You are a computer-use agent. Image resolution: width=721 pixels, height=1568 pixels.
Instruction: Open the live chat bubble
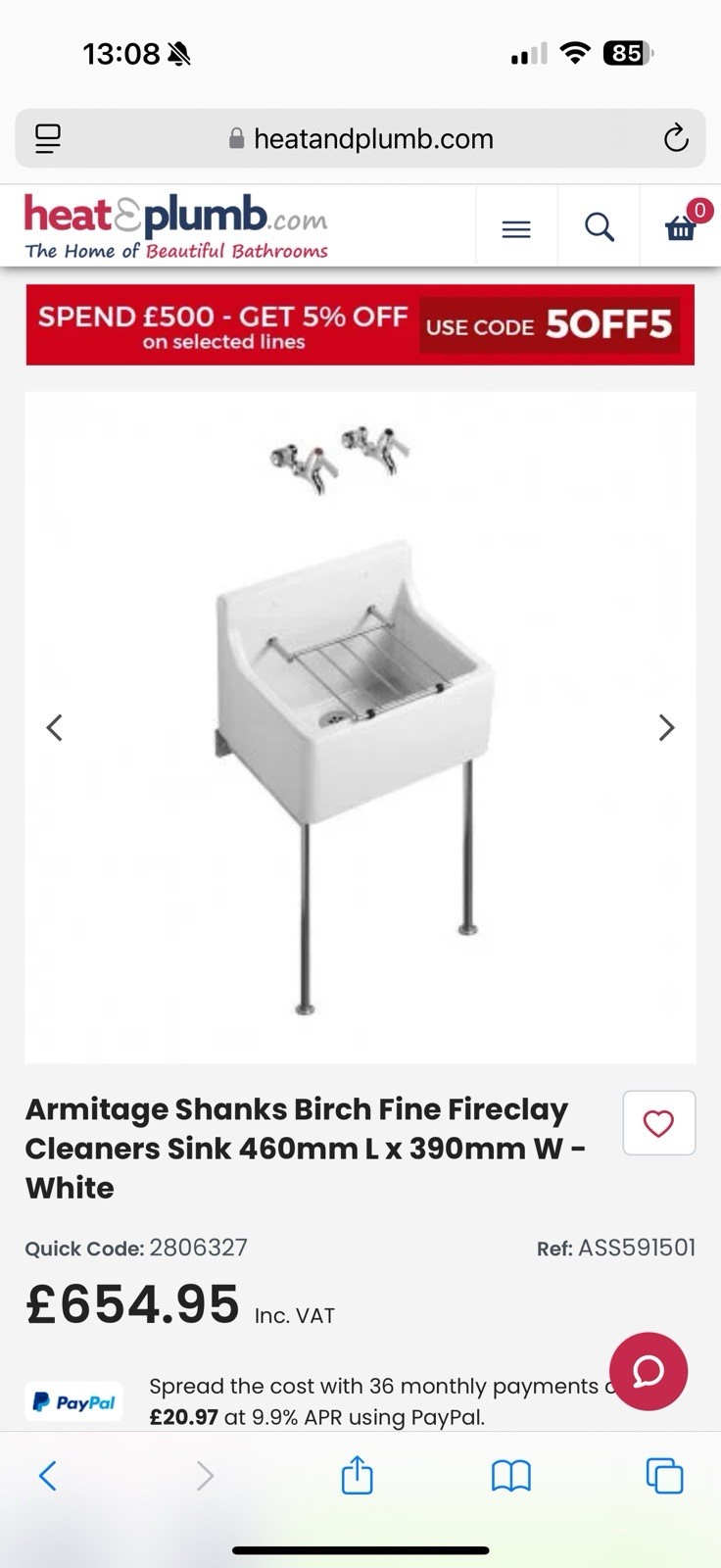pyautogui.click(x=648, y=1371)
